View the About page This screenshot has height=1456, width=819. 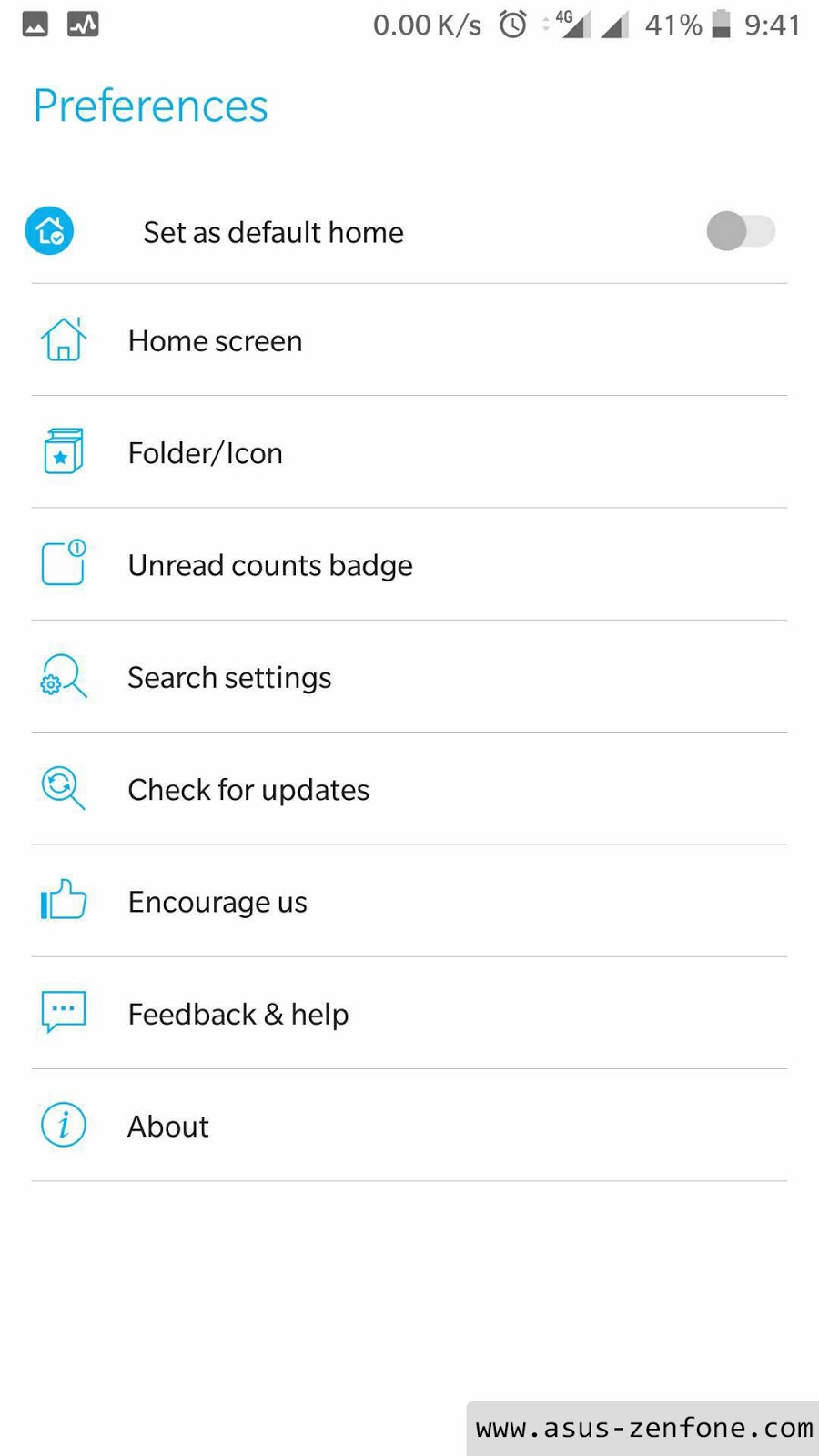(168, 1127)
